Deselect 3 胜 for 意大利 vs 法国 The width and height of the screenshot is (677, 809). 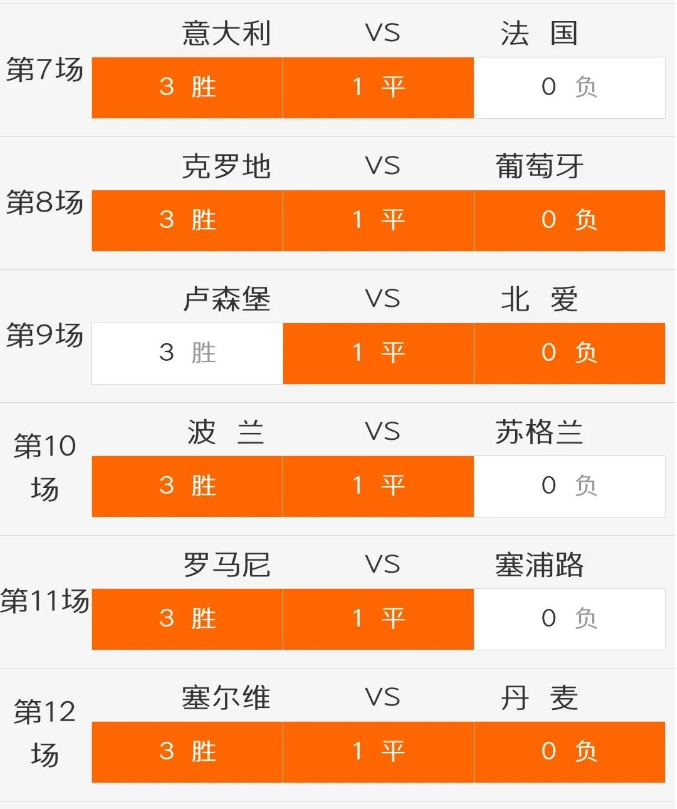pyautogui.click(x=187, y=87)
